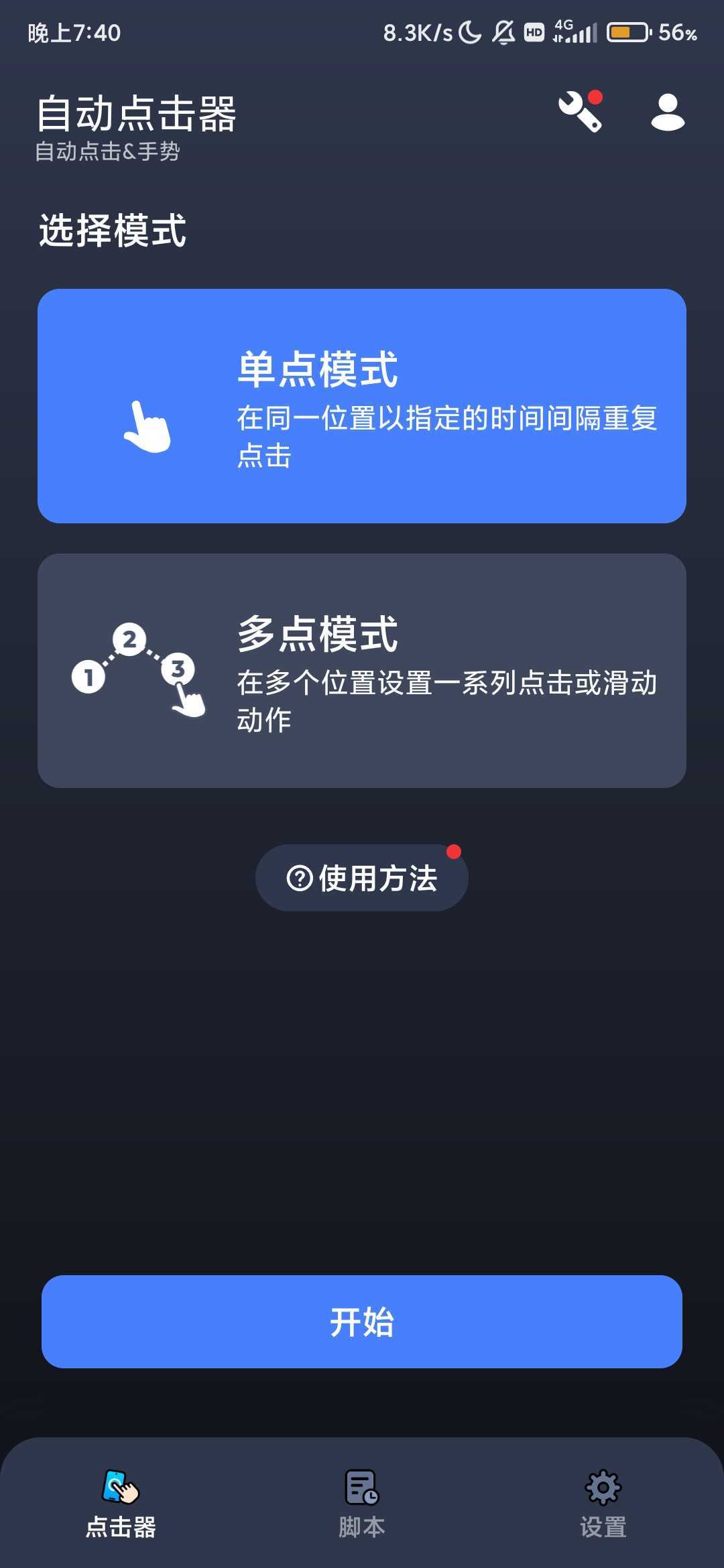Open the user profile icon
Image resolution: width=724 pixels, height=1568 pixels.
pyautogui.click(x=668, y=112)
